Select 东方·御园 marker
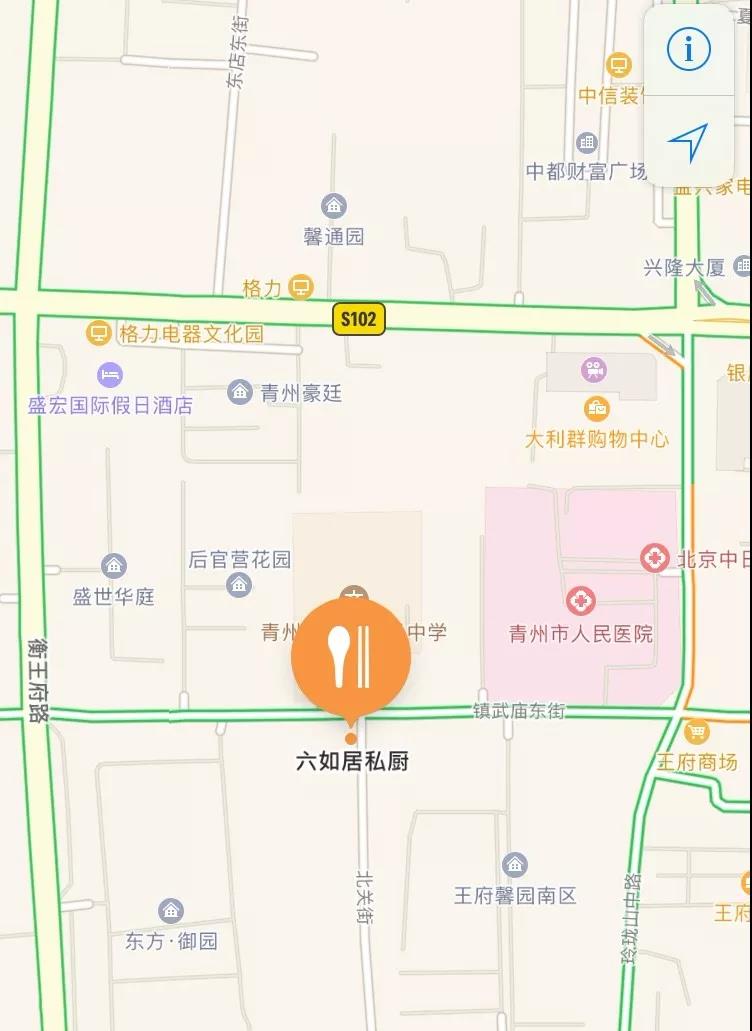Image resolution: width=752 pixels, height=1031 pixels. [171, 911]
